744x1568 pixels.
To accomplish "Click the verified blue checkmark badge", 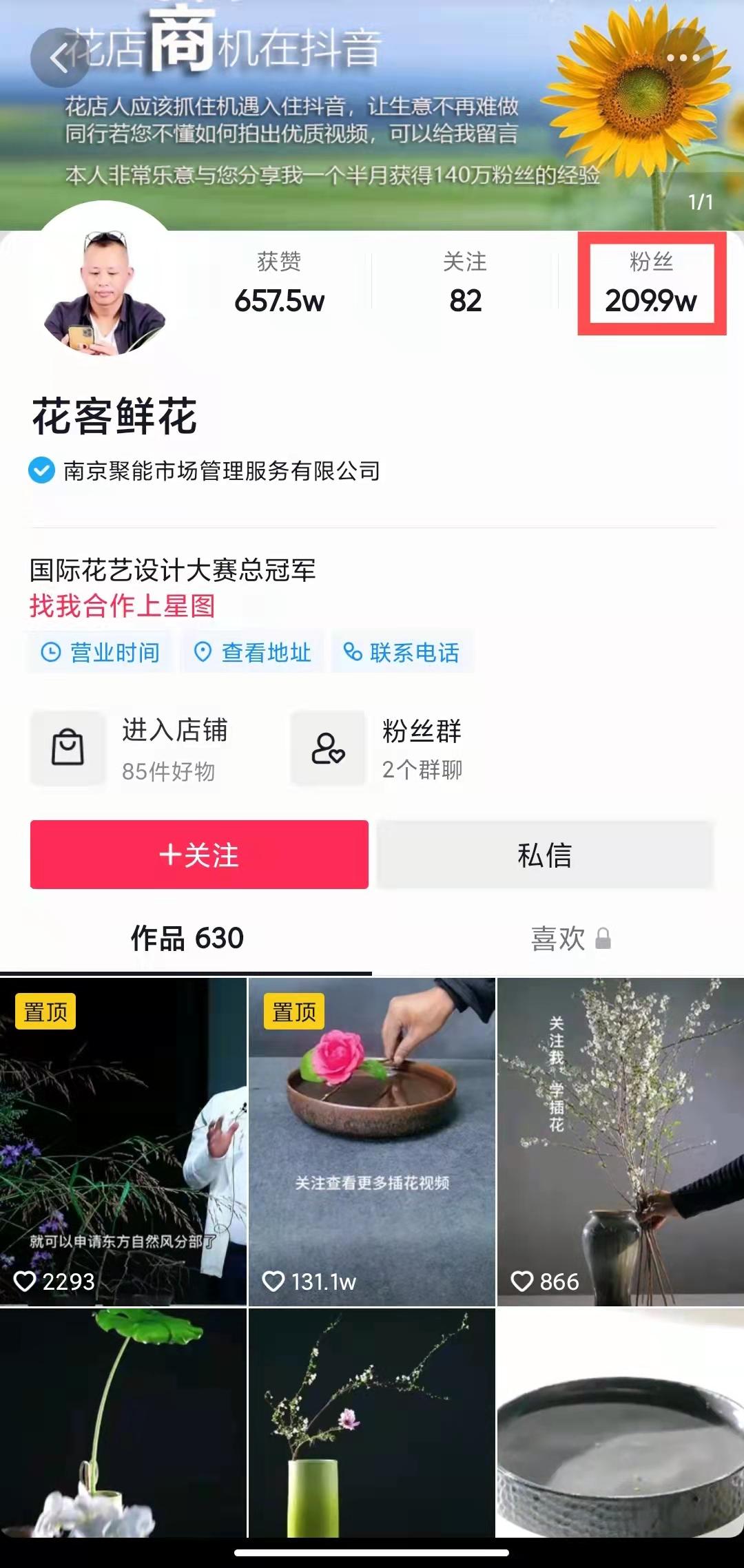I will point(41,469).
